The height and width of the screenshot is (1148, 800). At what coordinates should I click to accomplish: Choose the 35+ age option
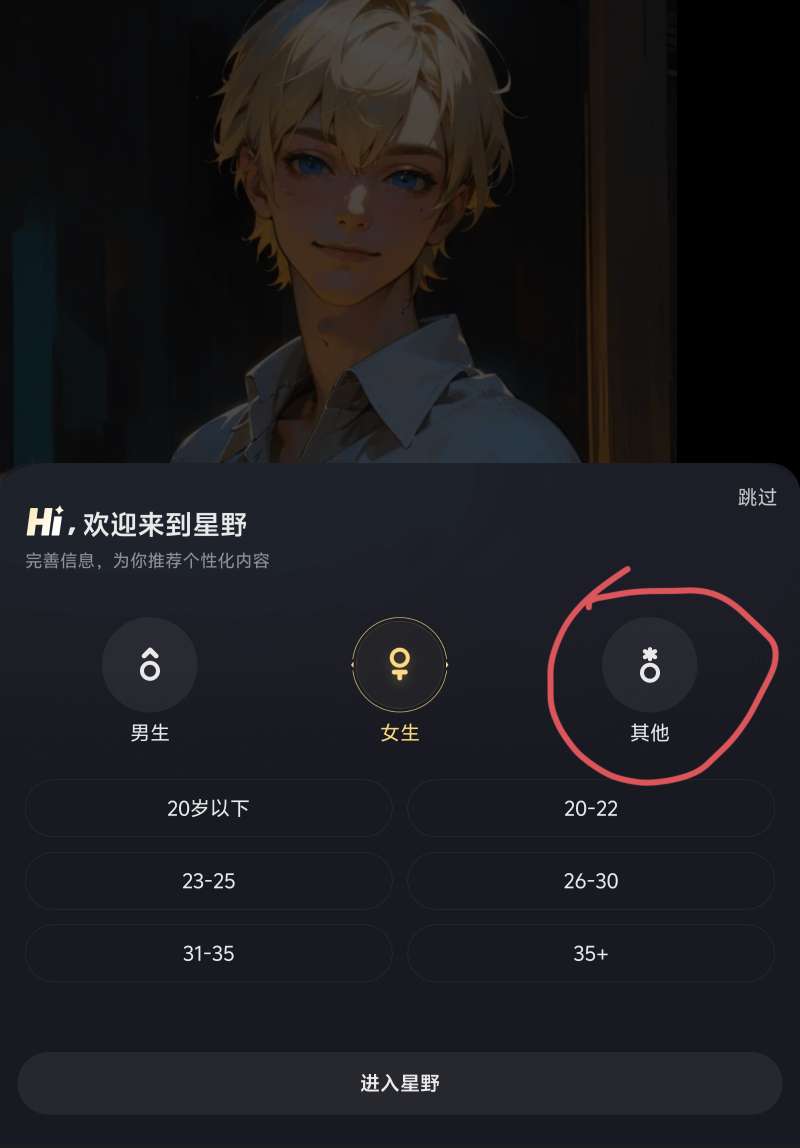pos(591,954)
